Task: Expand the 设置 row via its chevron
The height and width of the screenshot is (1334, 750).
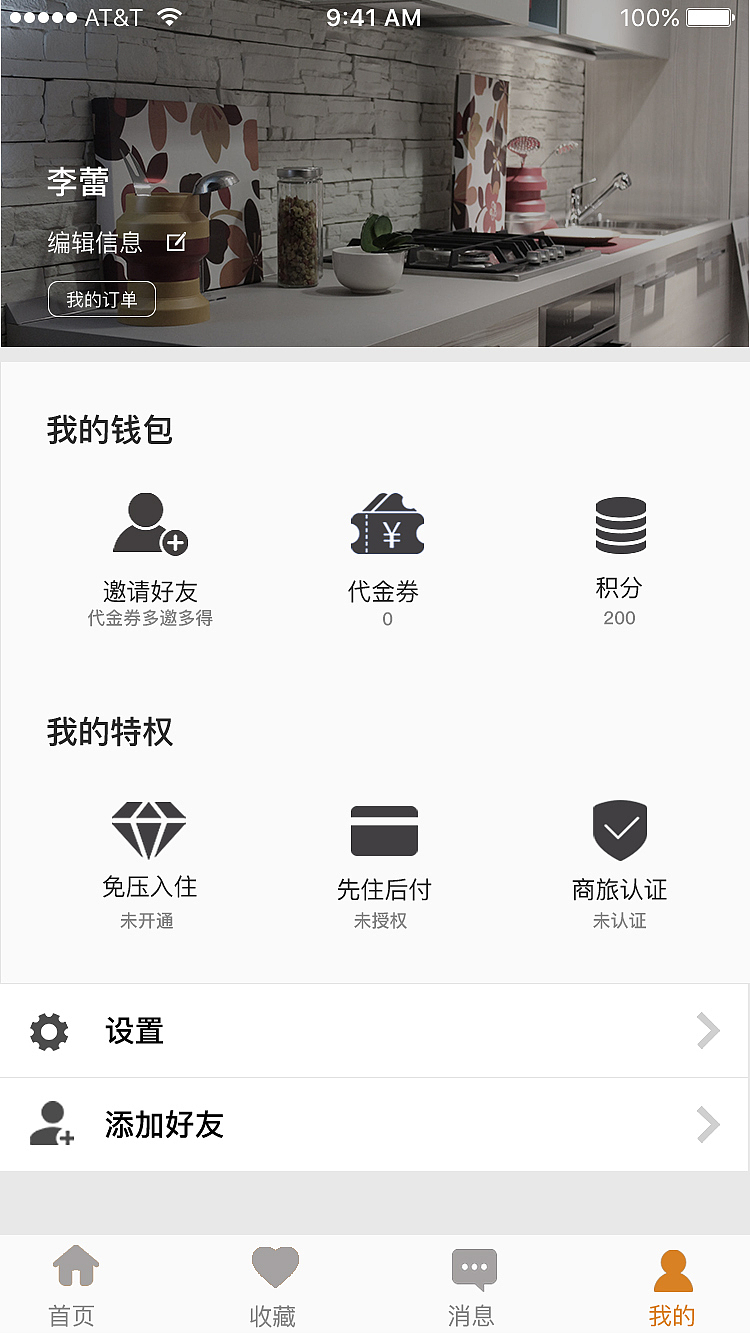Action: pos(708,1030)
